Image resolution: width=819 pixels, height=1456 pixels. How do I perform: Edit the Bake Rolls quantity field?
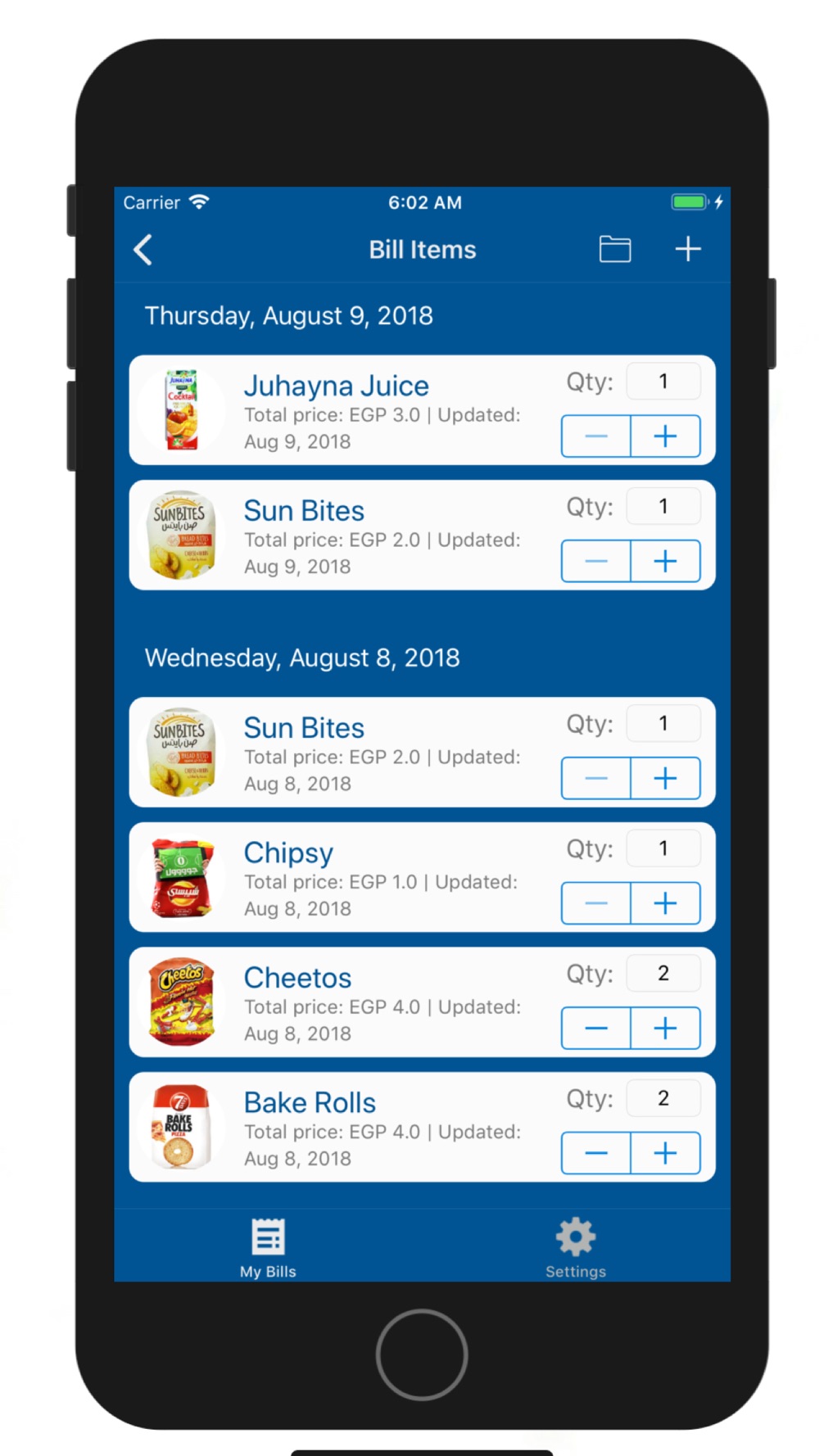pyautogui.click(x=663, y=1098)
